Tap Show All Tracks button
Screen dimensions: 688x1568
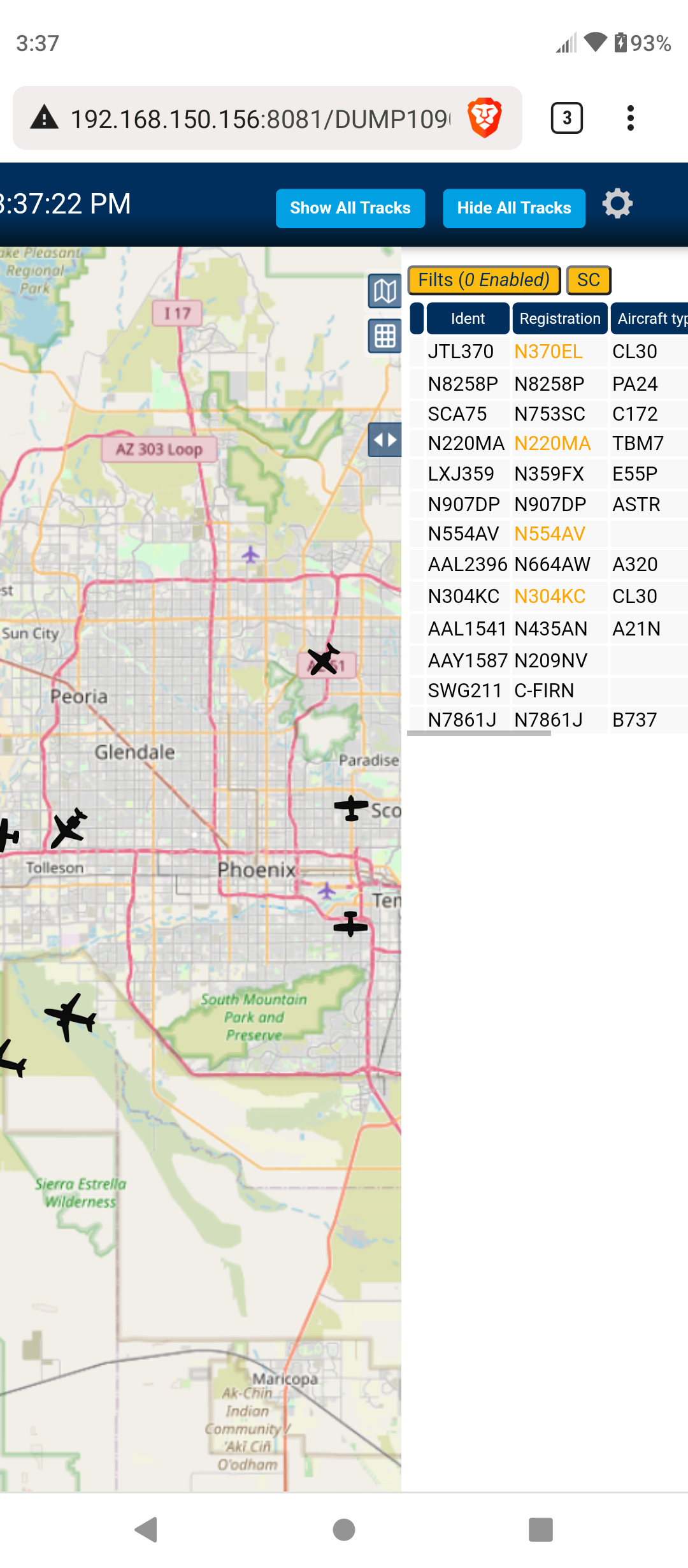pyautogui.click(x=350, y=208)
